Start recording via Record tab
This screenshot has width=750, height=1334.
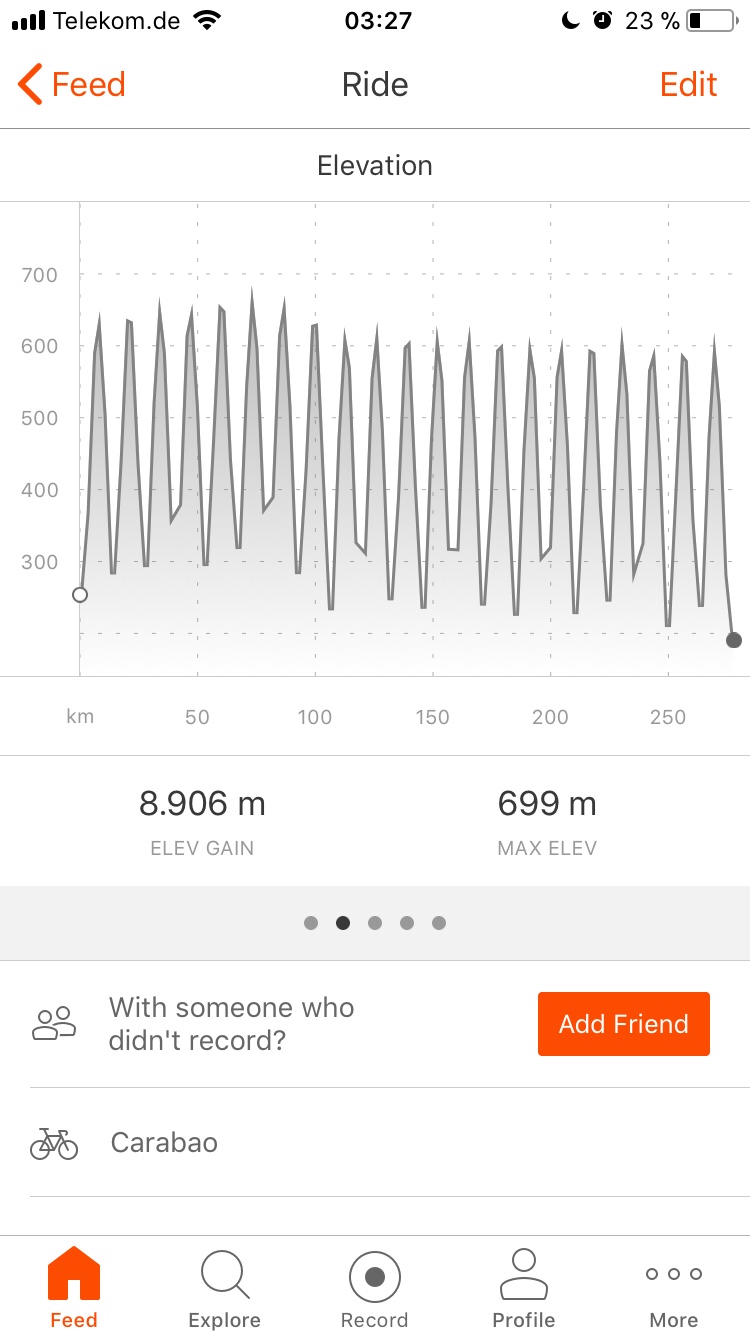click(375, 1287)
